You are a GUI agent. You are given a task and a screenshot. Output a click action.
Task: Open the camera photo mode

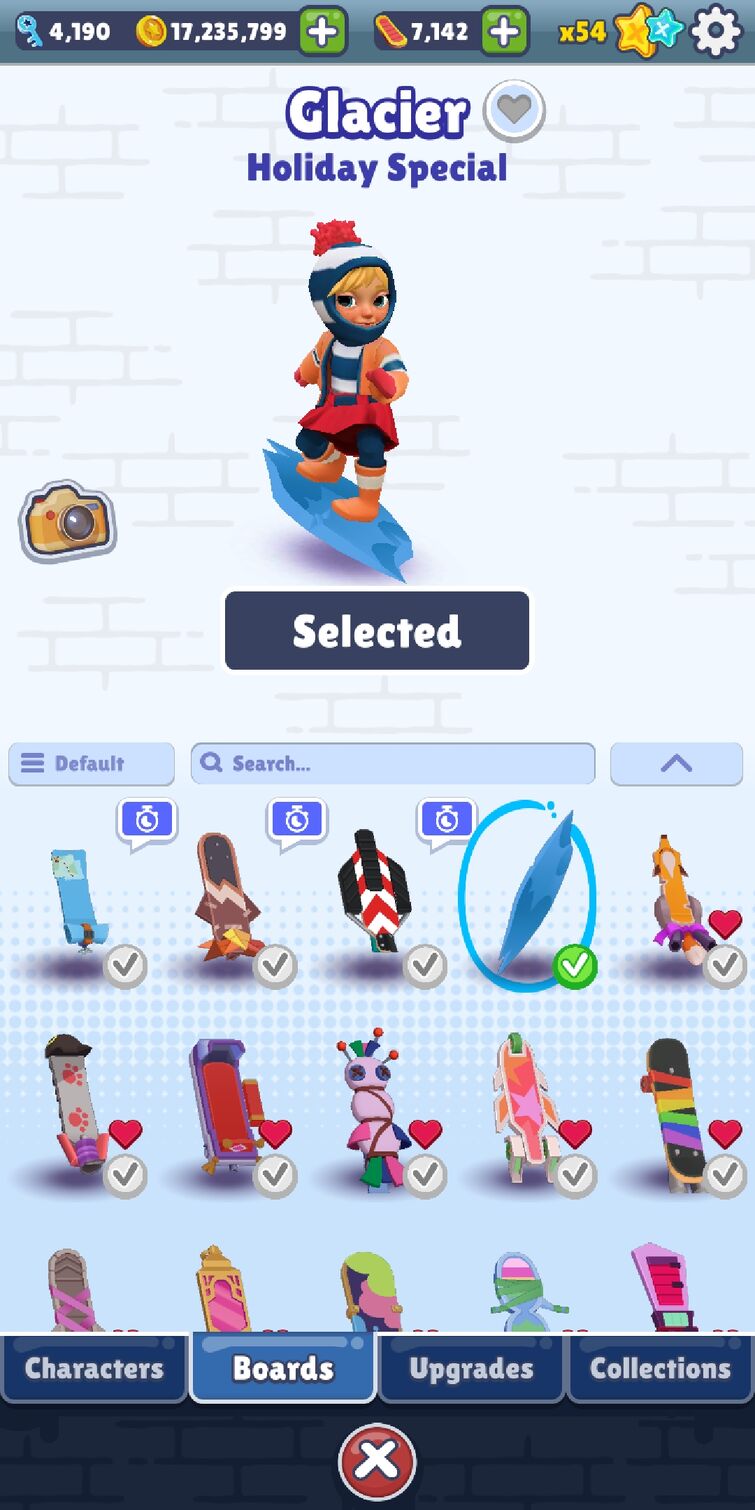(67, 520)
